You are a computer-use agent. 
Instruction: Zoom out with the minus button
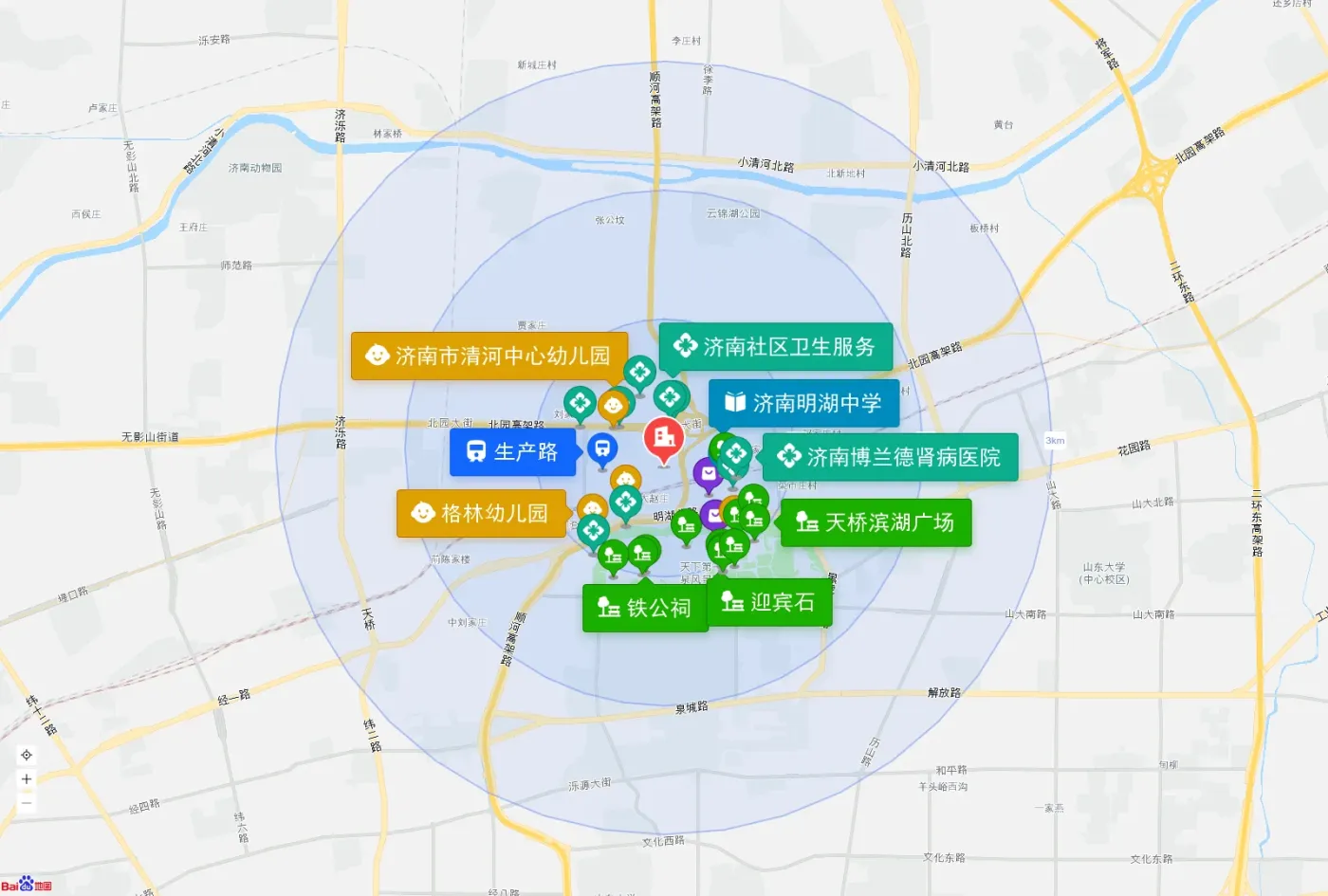pyautogui.click(x=27, y=803)
